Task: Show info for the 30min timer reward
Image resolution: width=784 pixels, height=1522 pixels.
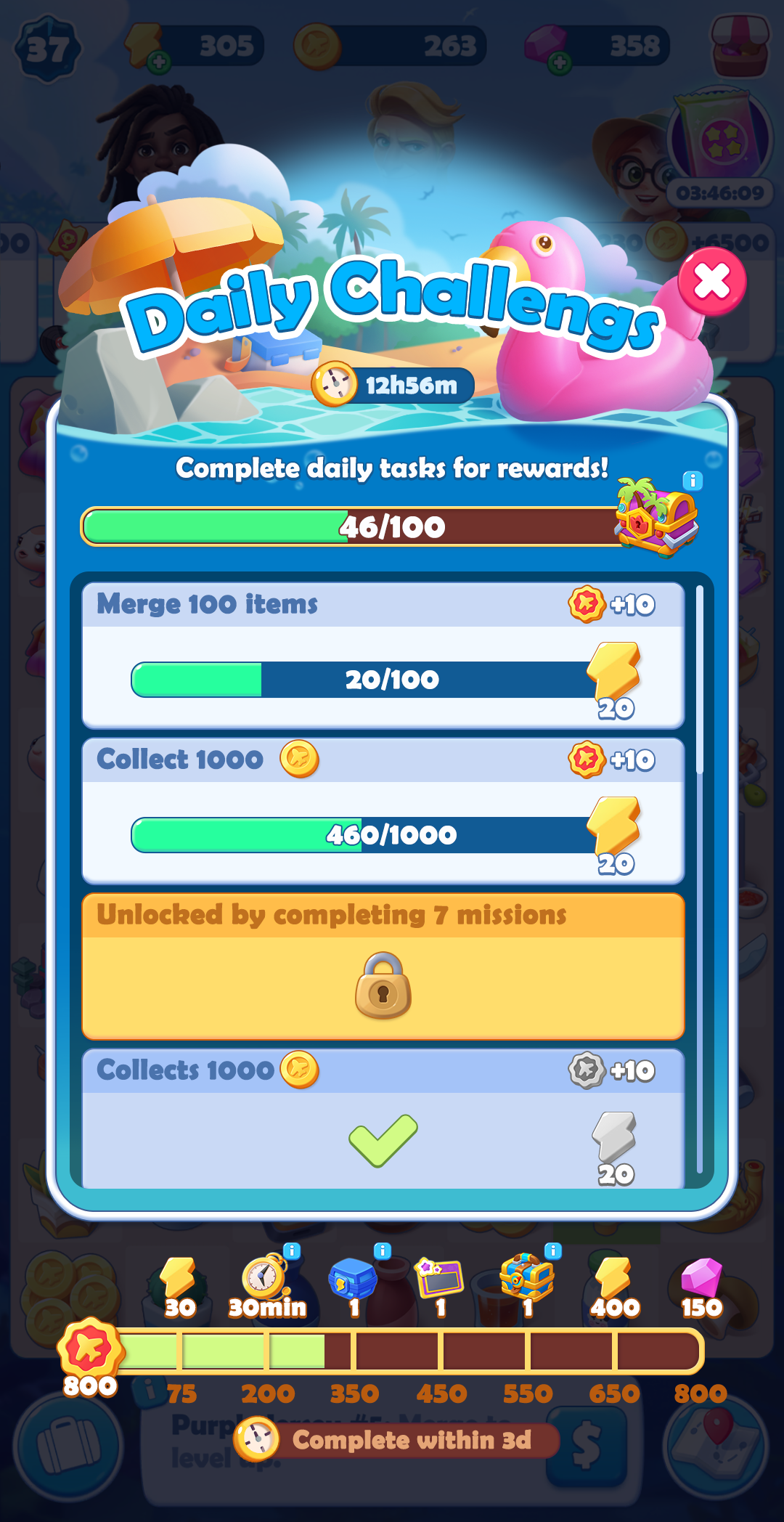Action: 292,1250
